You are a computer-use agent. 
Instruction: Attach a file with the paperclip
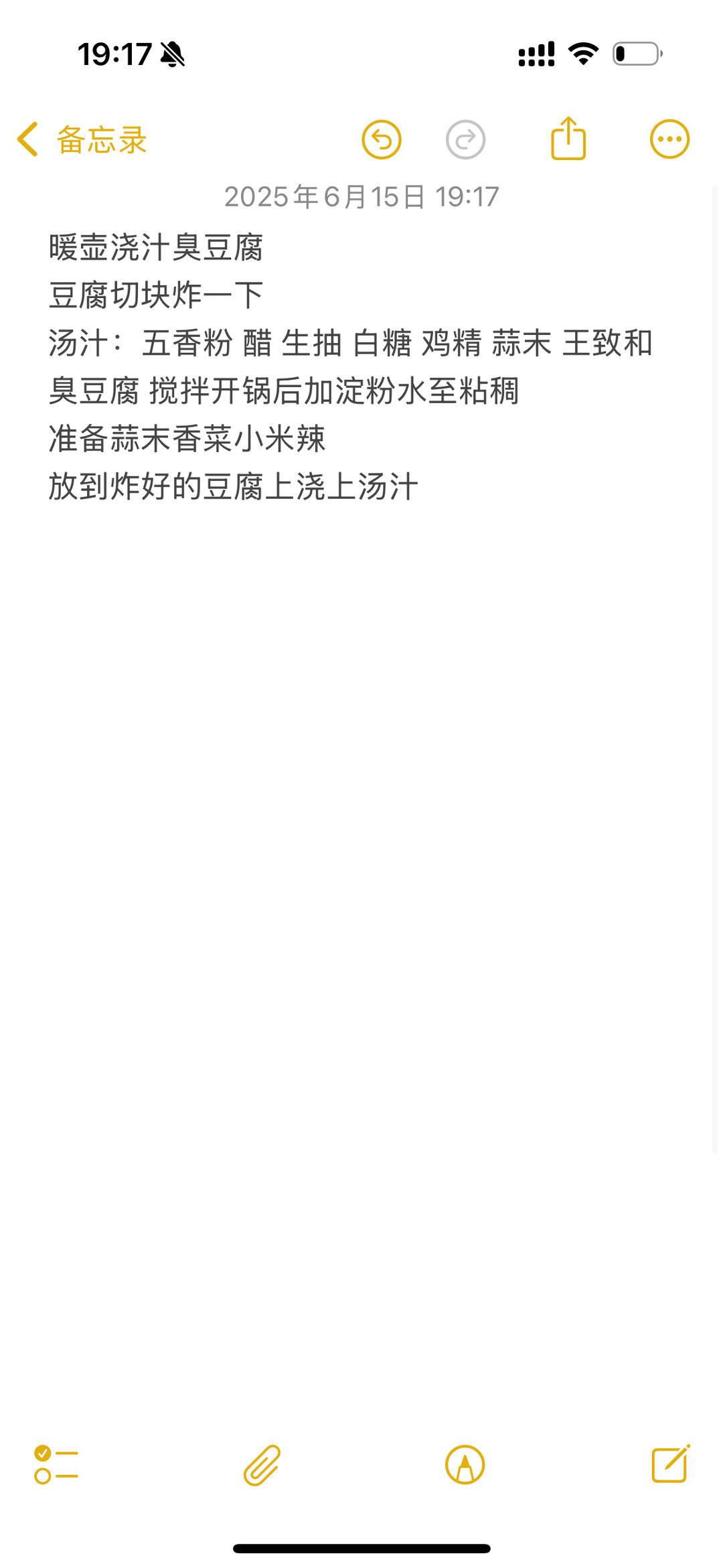coord(262,1465)
